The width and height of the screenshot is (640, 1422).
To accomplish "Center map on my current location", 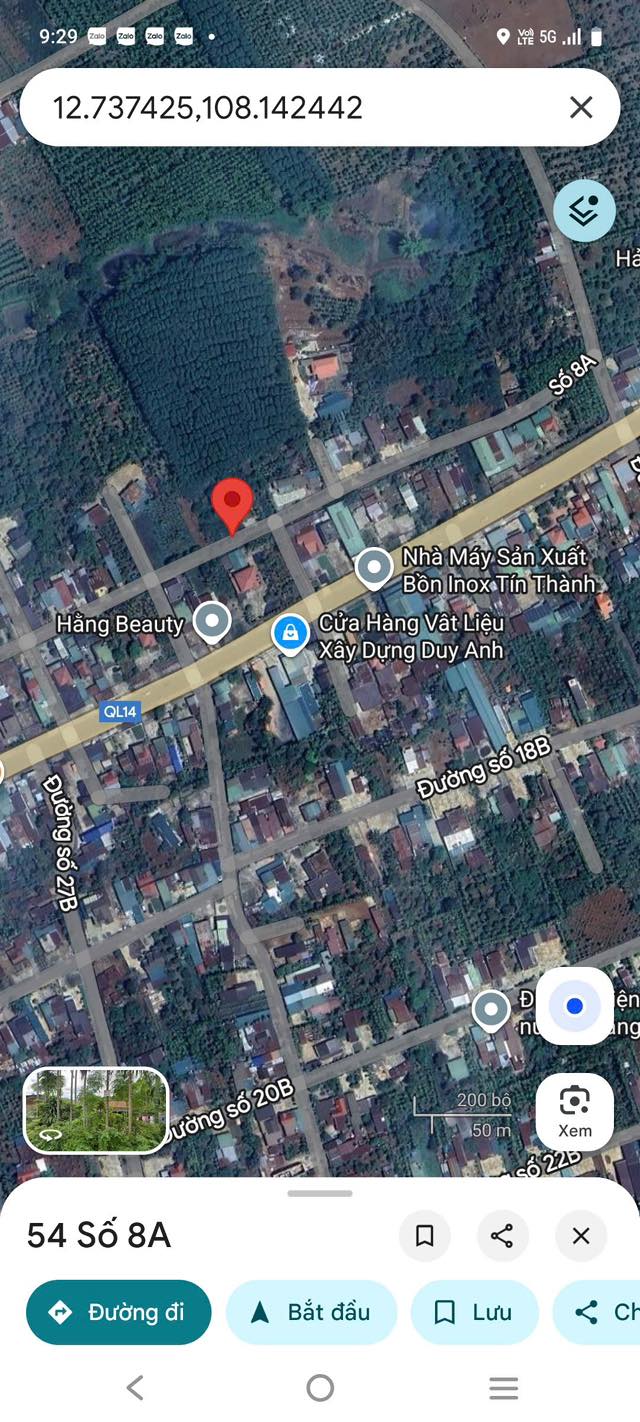I will pyautogui.click(x=575, y=1006).
